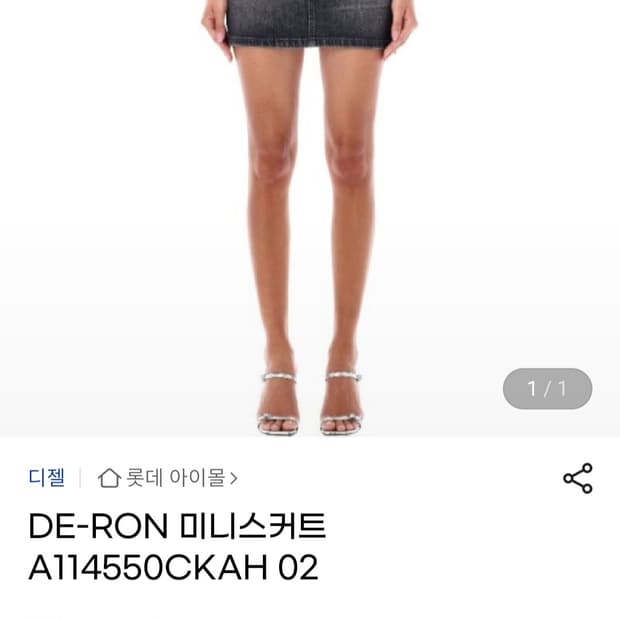This screenshot has height=620, width=620.
Task: Share this DE-RON mini skirt product
Action: point(578,478)
